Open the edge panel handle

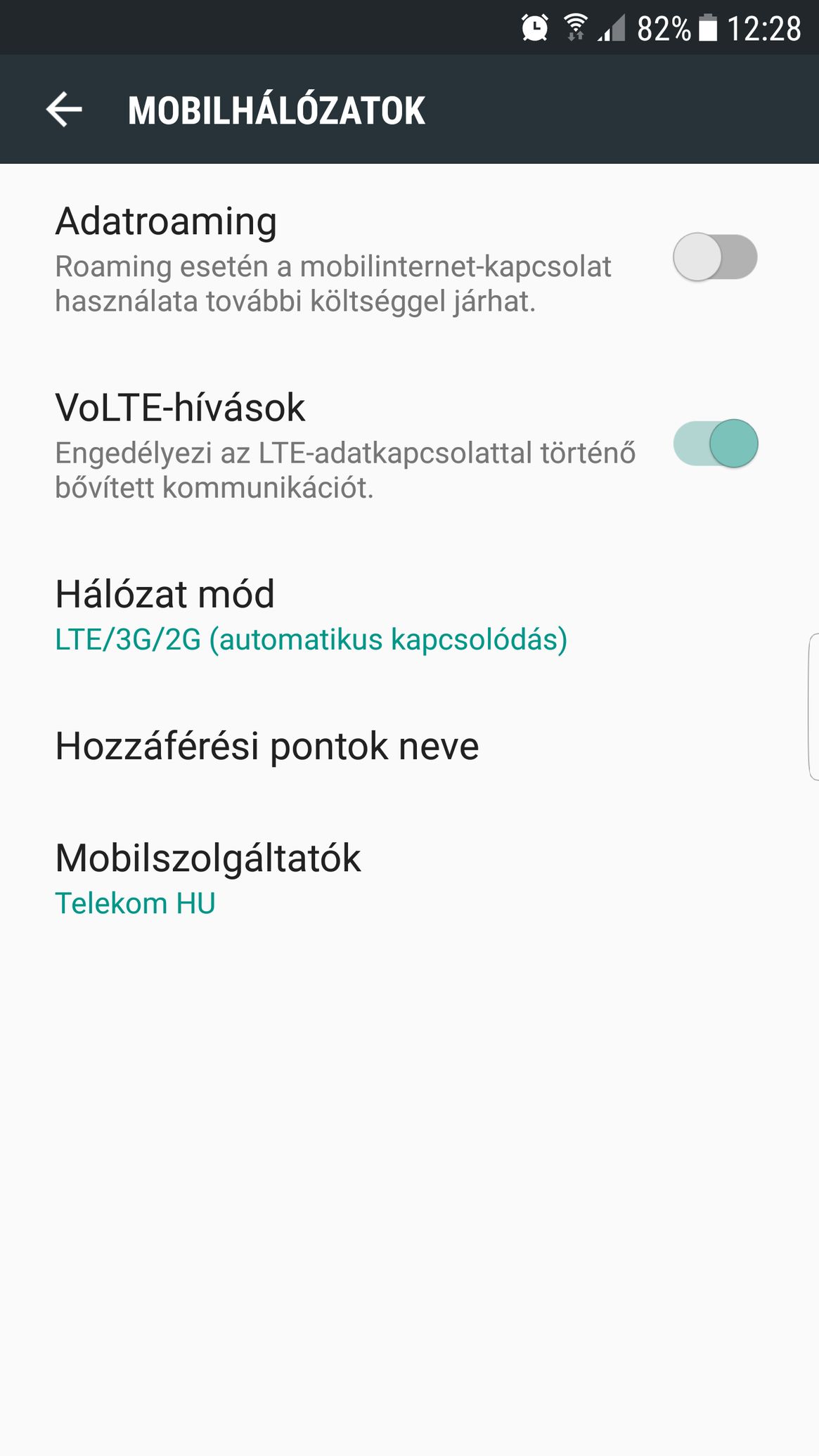[x=813, y=707]
